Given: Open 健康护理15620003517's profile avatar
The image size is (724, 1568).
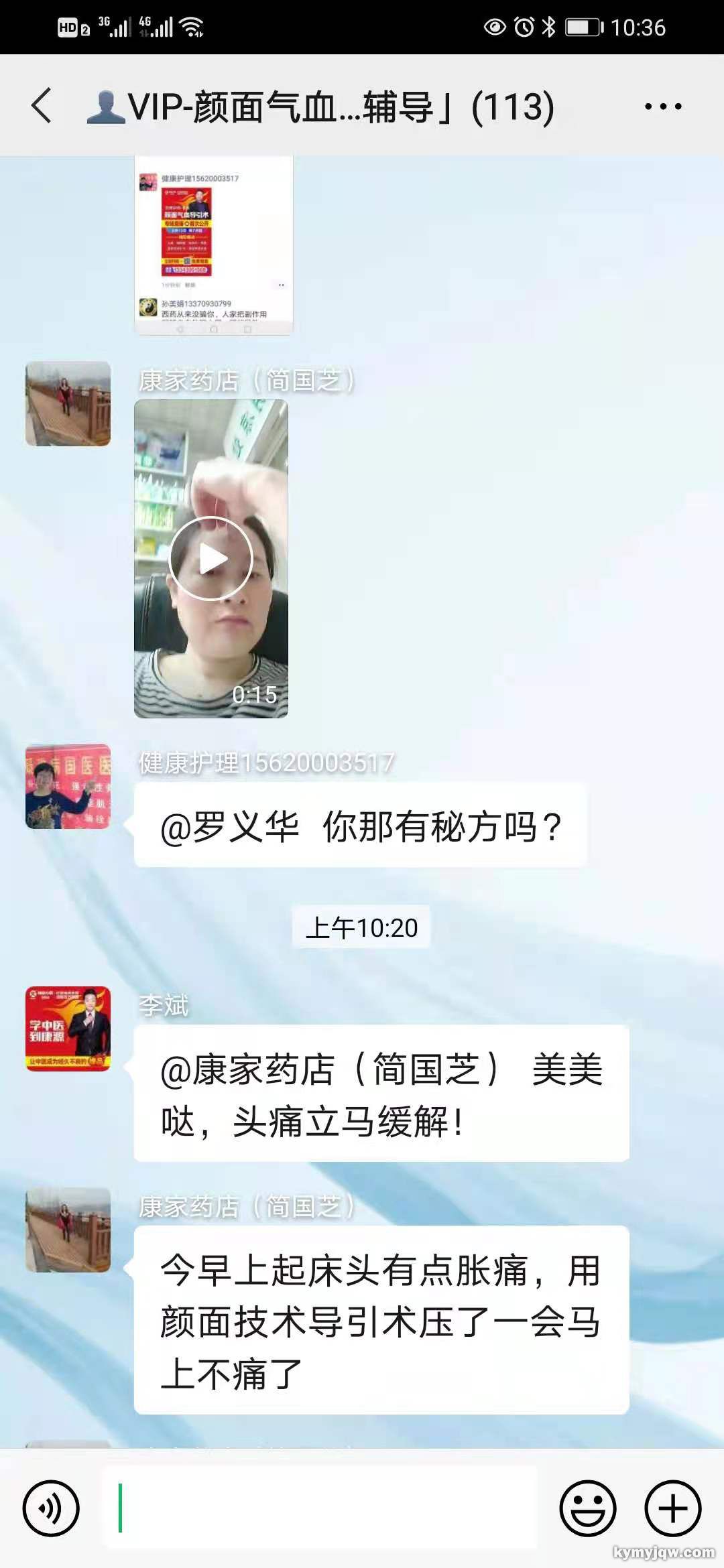Looking at the screenshot, I should point(68,786).
